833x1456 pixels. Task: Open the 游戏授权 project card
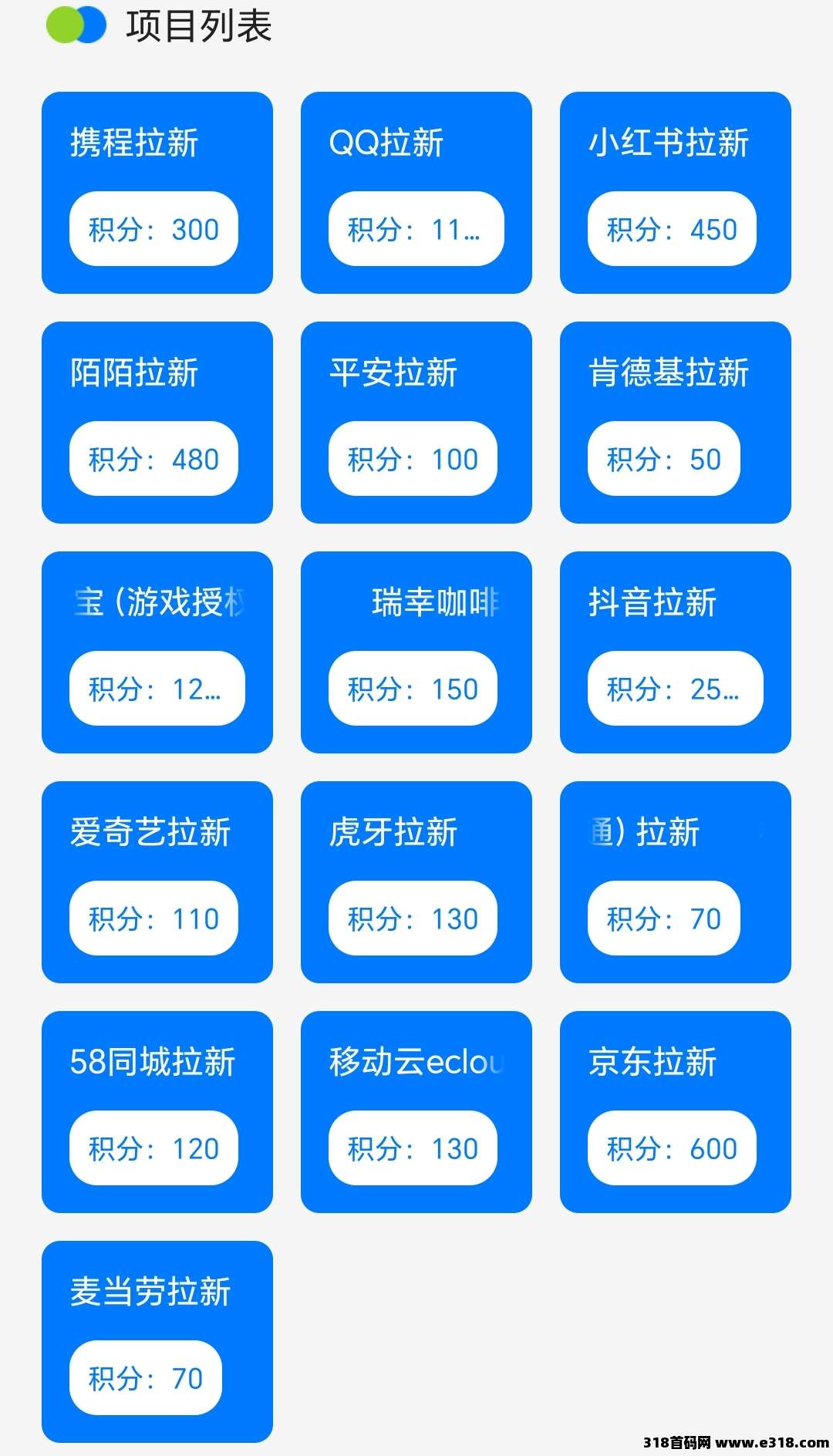point(157,652)
